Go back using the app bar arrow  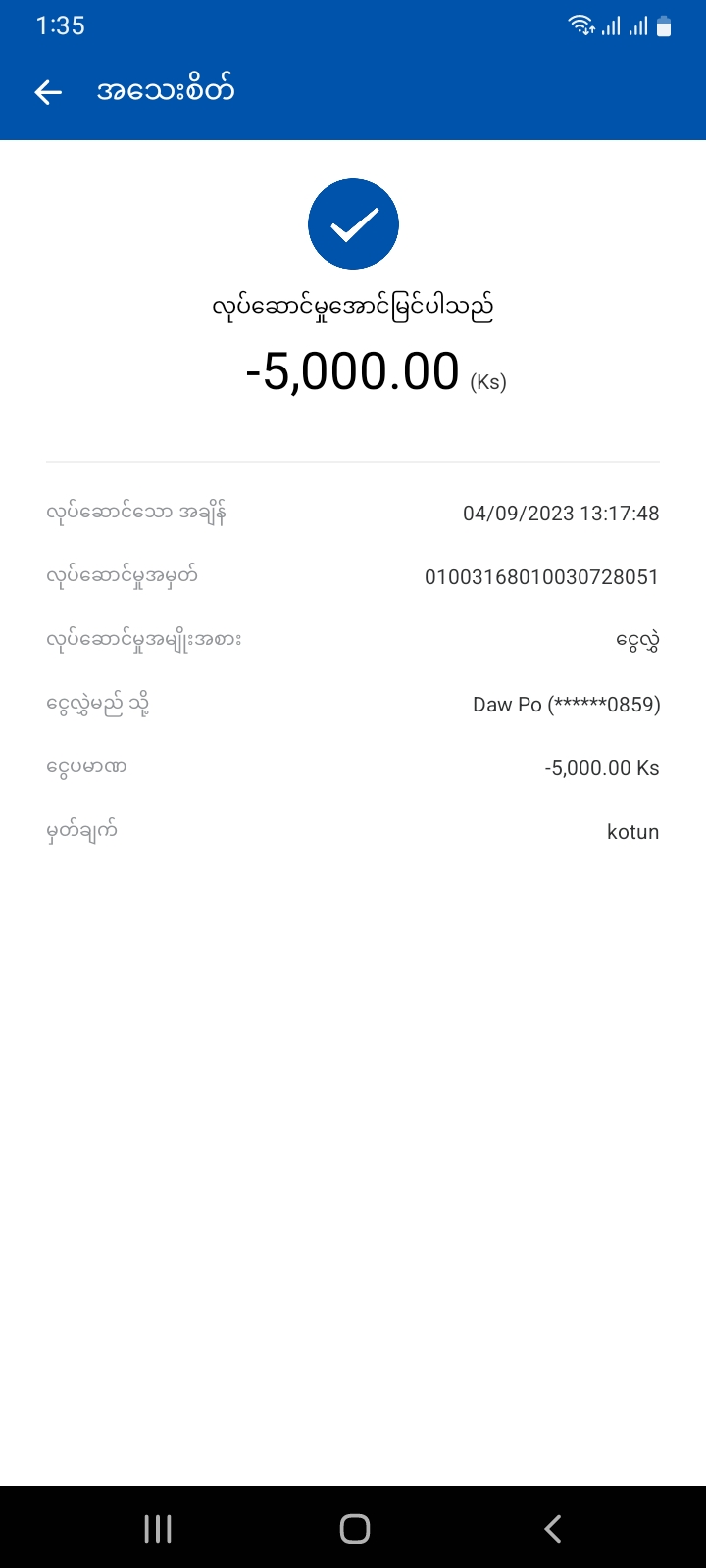[x=48, y=92]
